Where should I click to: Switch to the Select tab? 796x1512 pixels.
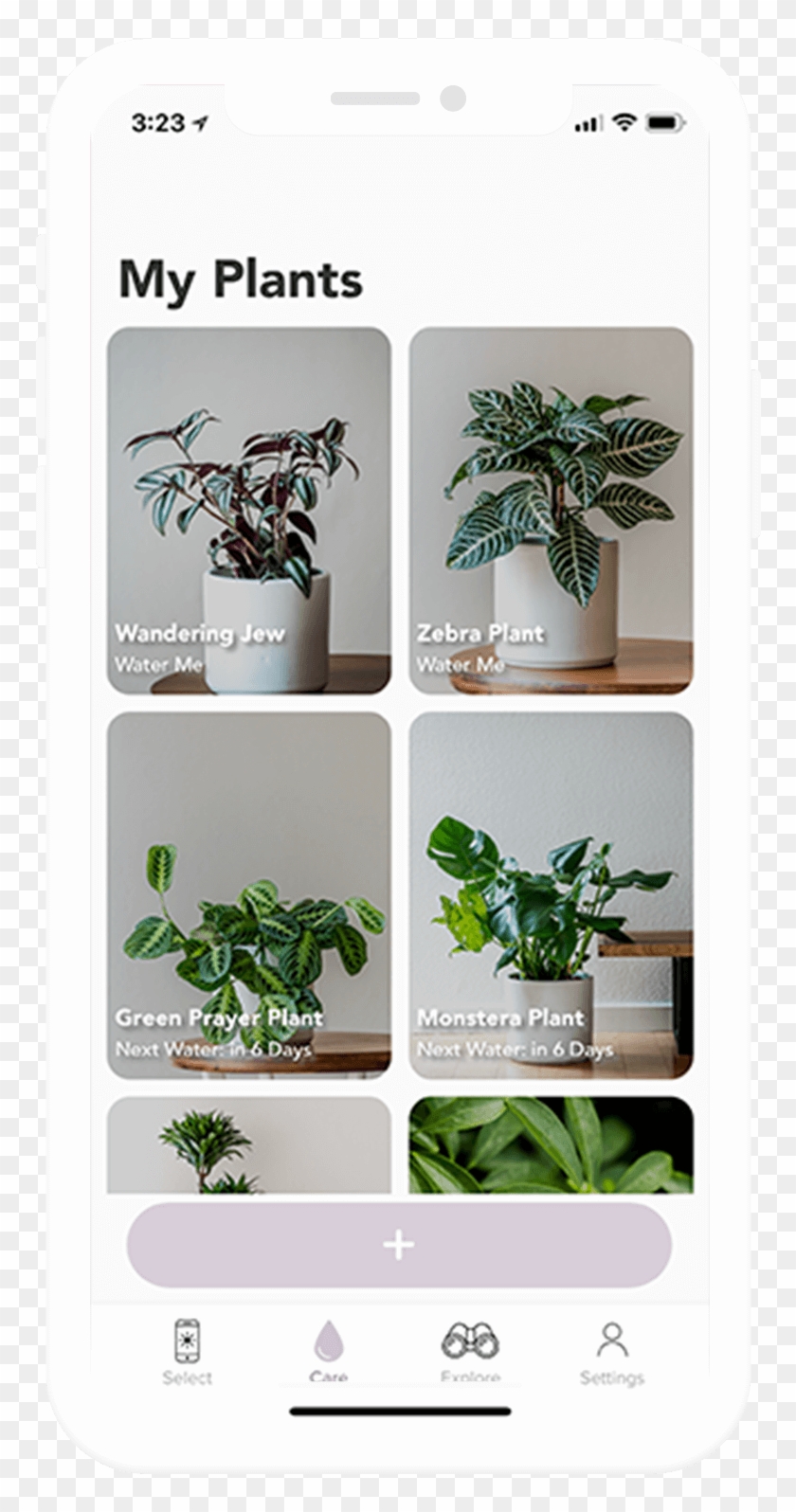(x=187, y=1351)
